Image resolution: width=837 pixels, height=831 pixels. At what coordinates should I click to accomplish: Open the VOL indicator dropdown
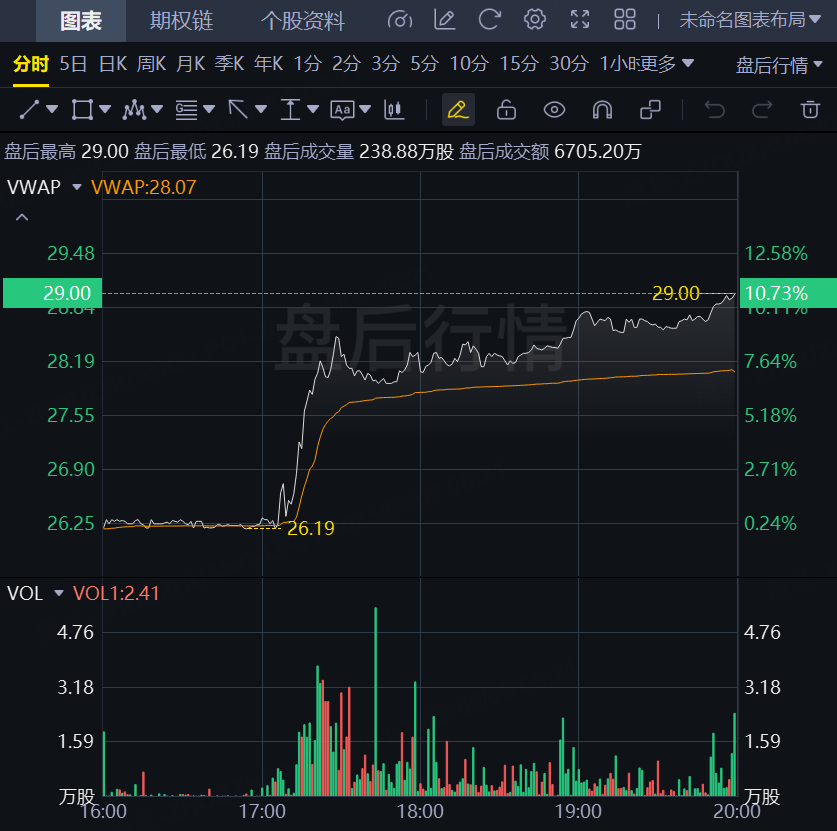(59, 593)
